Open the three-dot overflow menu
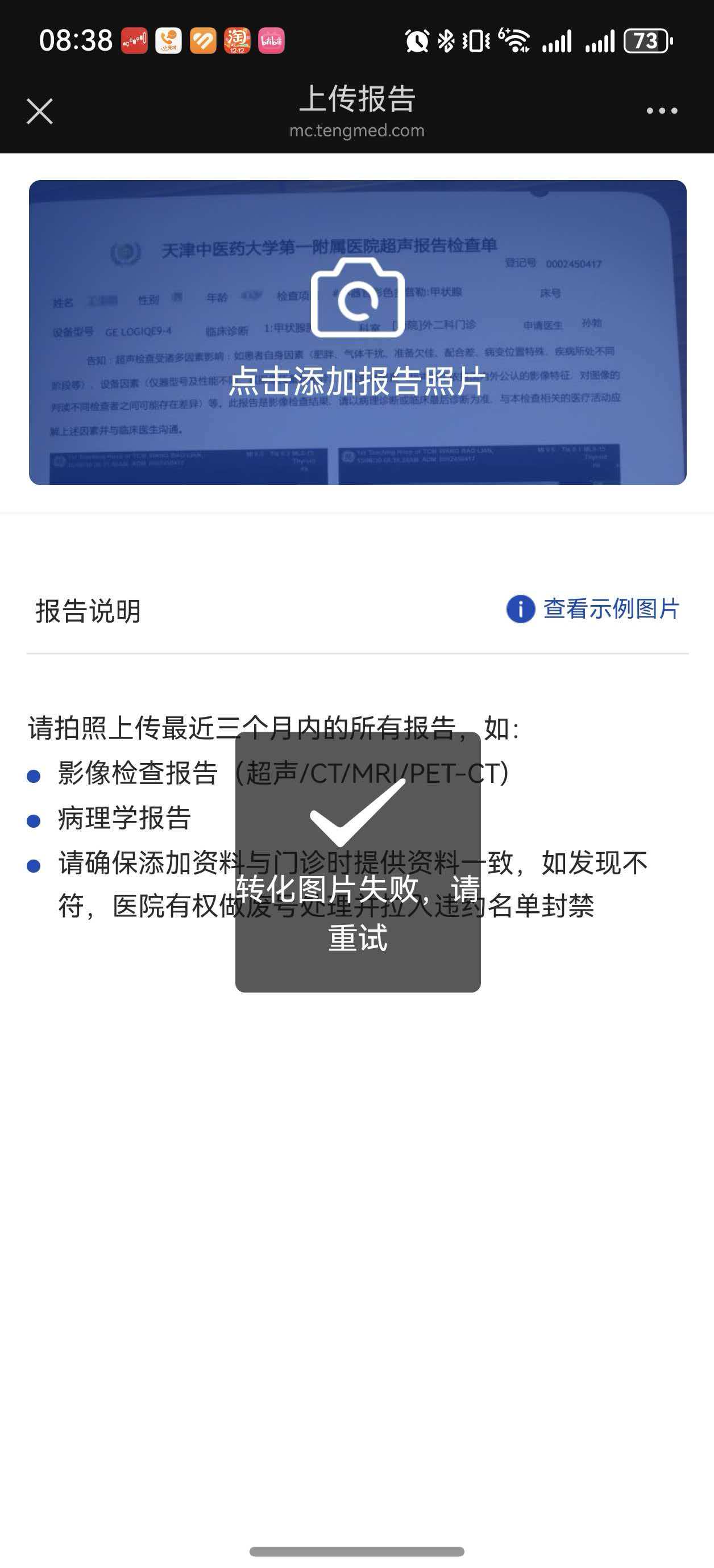The height and width of the screenshot is (1568, 714). coord(662,111)
